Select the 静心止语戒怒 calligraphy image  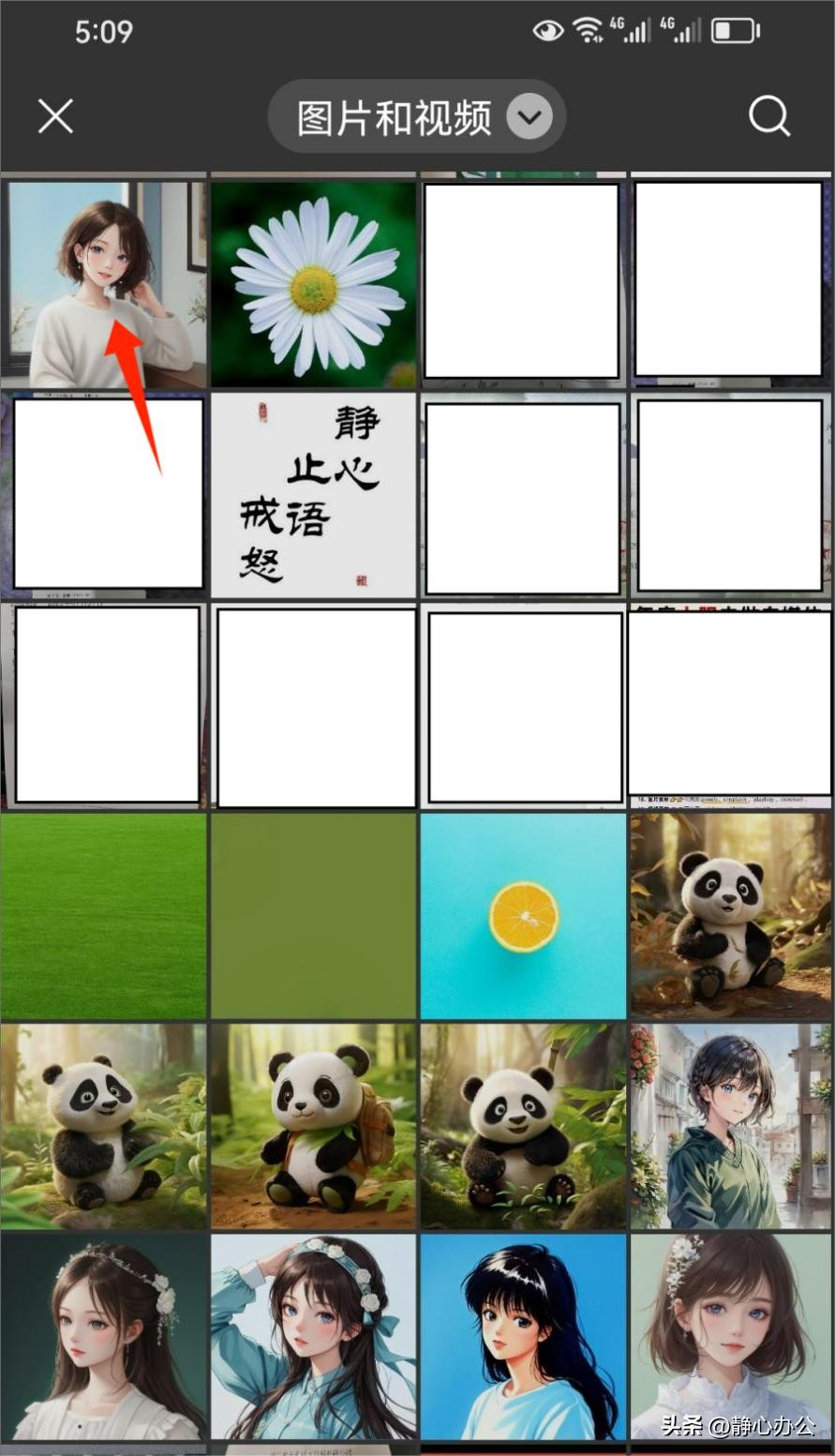(313, 495)
